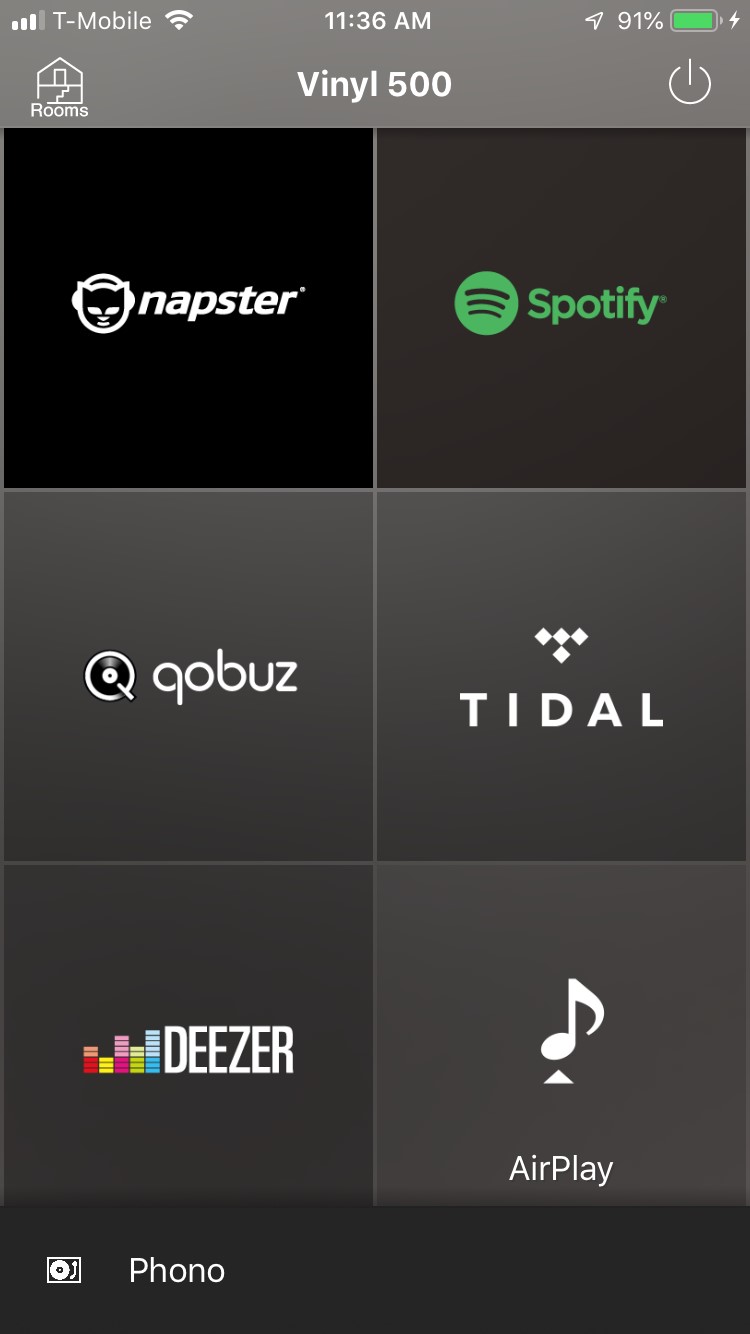
Task: Open the Rooms selector
Action: pos(59,88)
